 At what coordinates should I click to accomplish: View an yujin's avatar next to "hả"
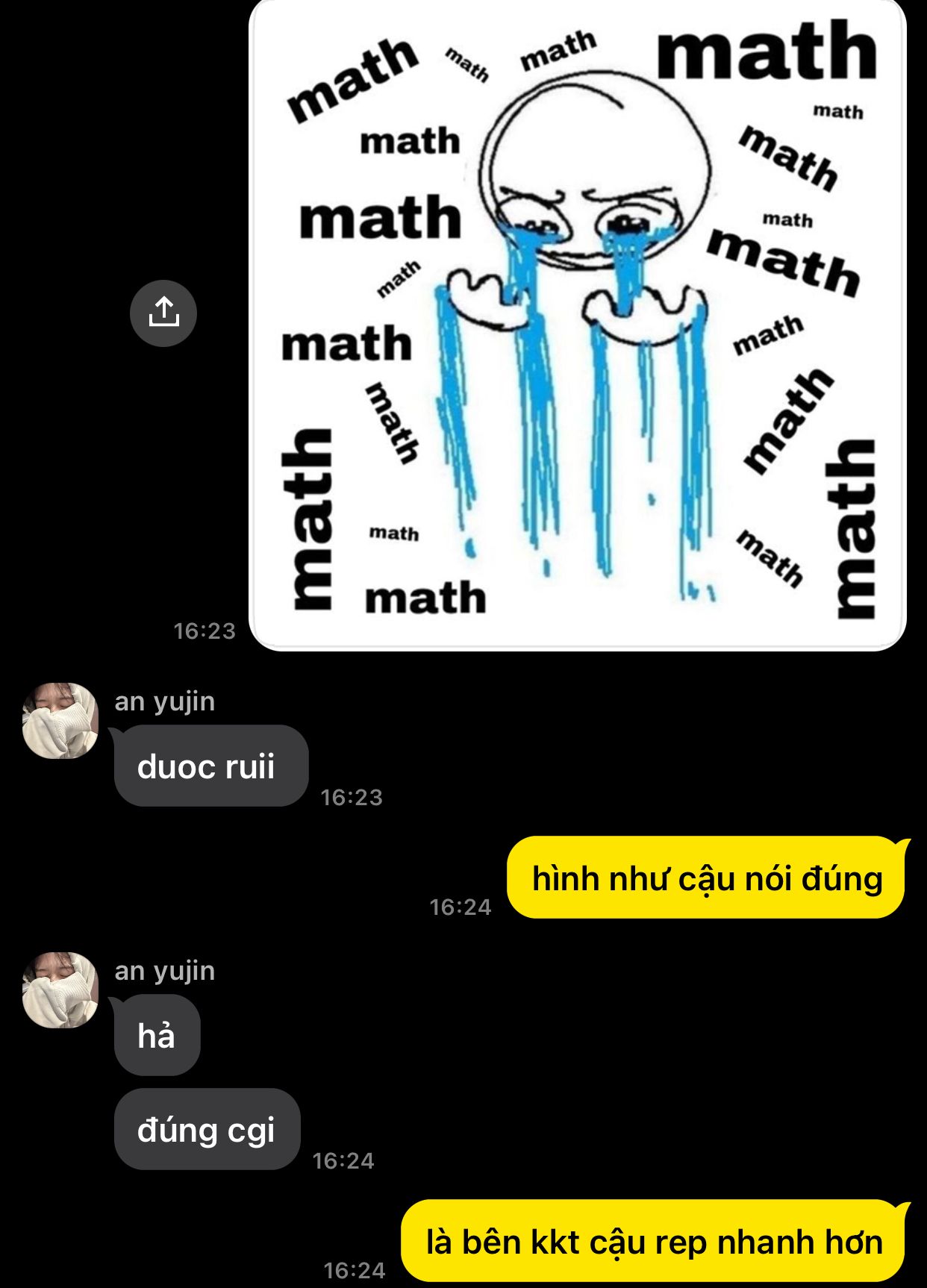(x=60, y=990)
